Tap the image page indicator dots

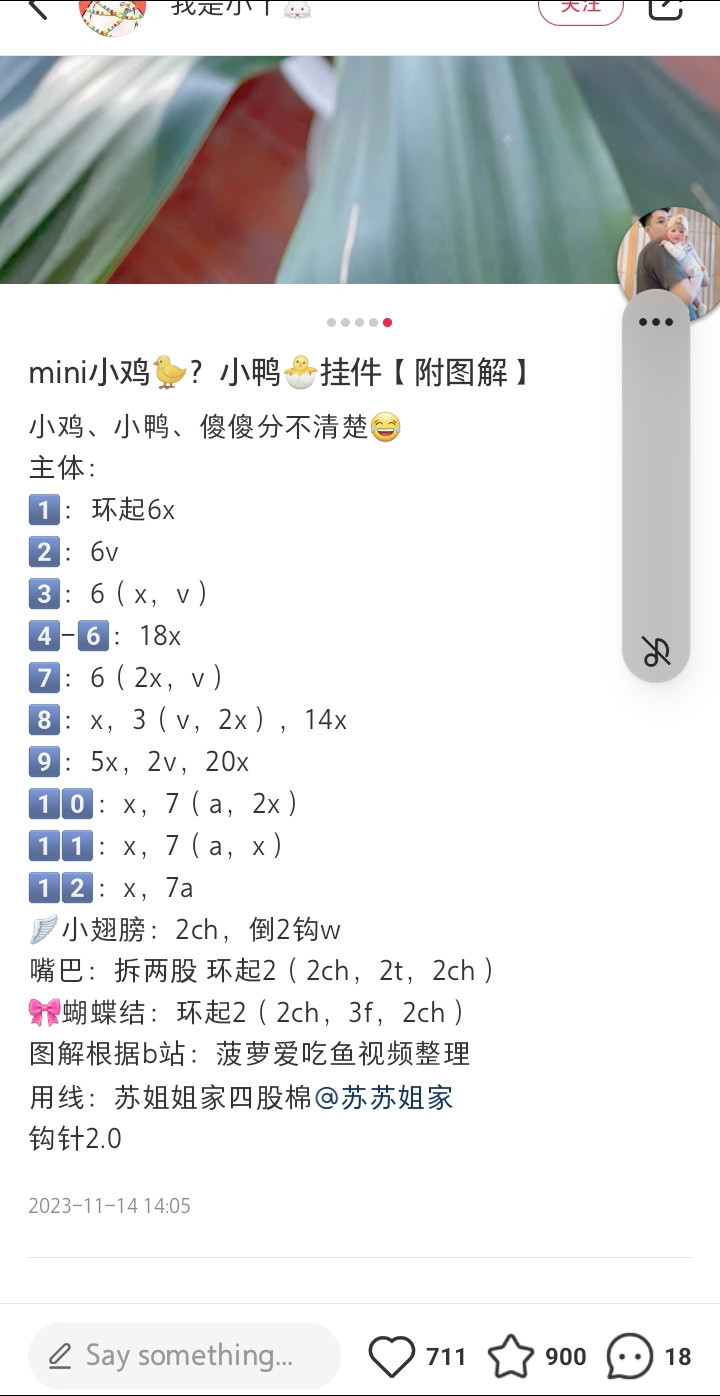359,322
